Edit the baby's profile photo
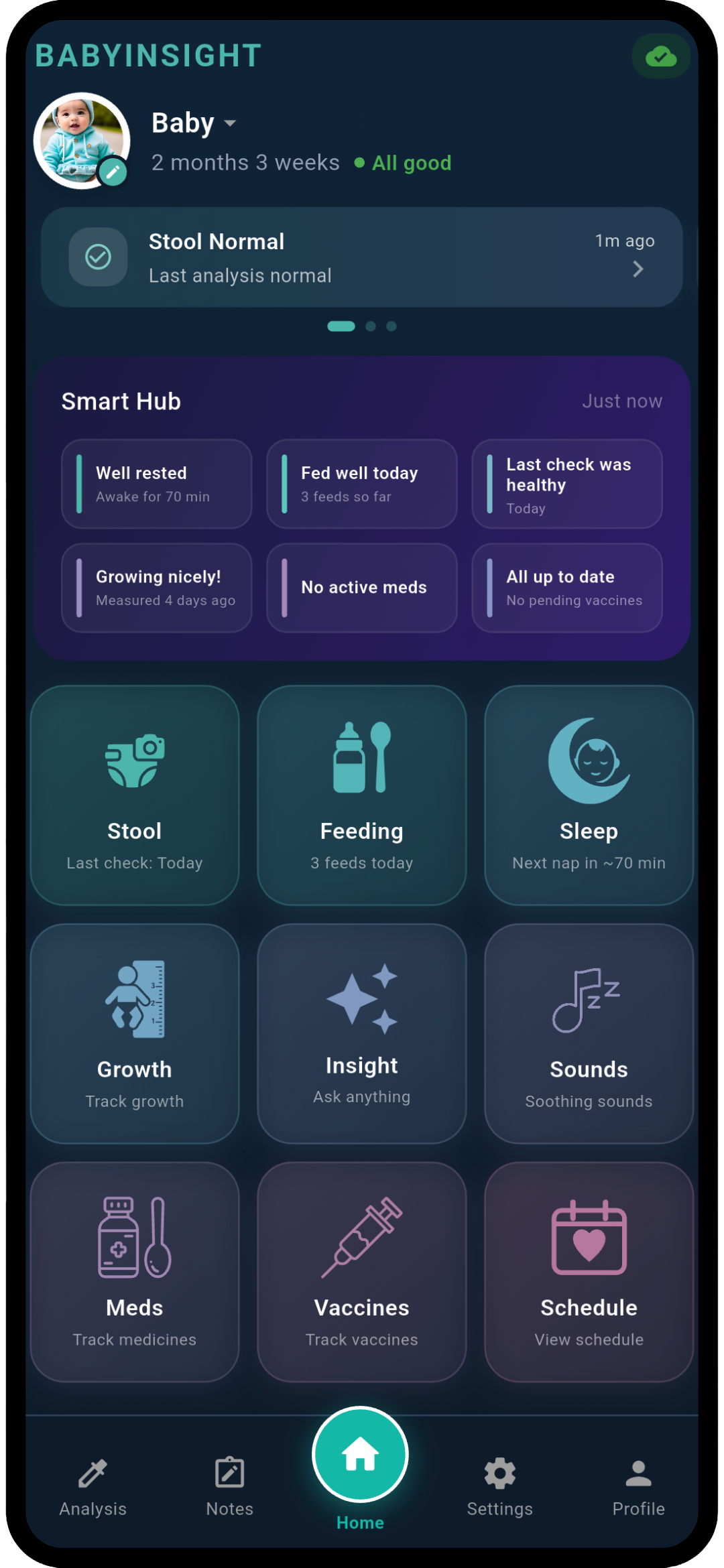 (113, 172)
